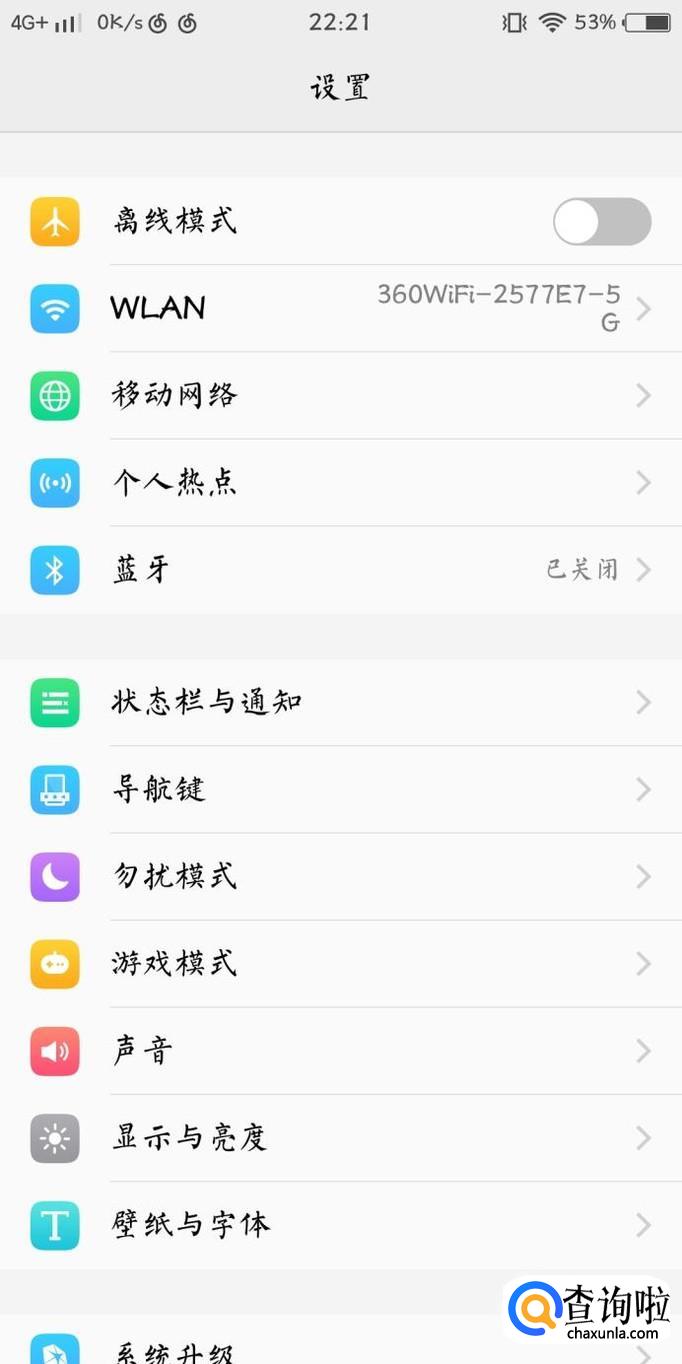Open 个人热点 settings
This screenshot has width=682, height=1364.
pos(340,483)
